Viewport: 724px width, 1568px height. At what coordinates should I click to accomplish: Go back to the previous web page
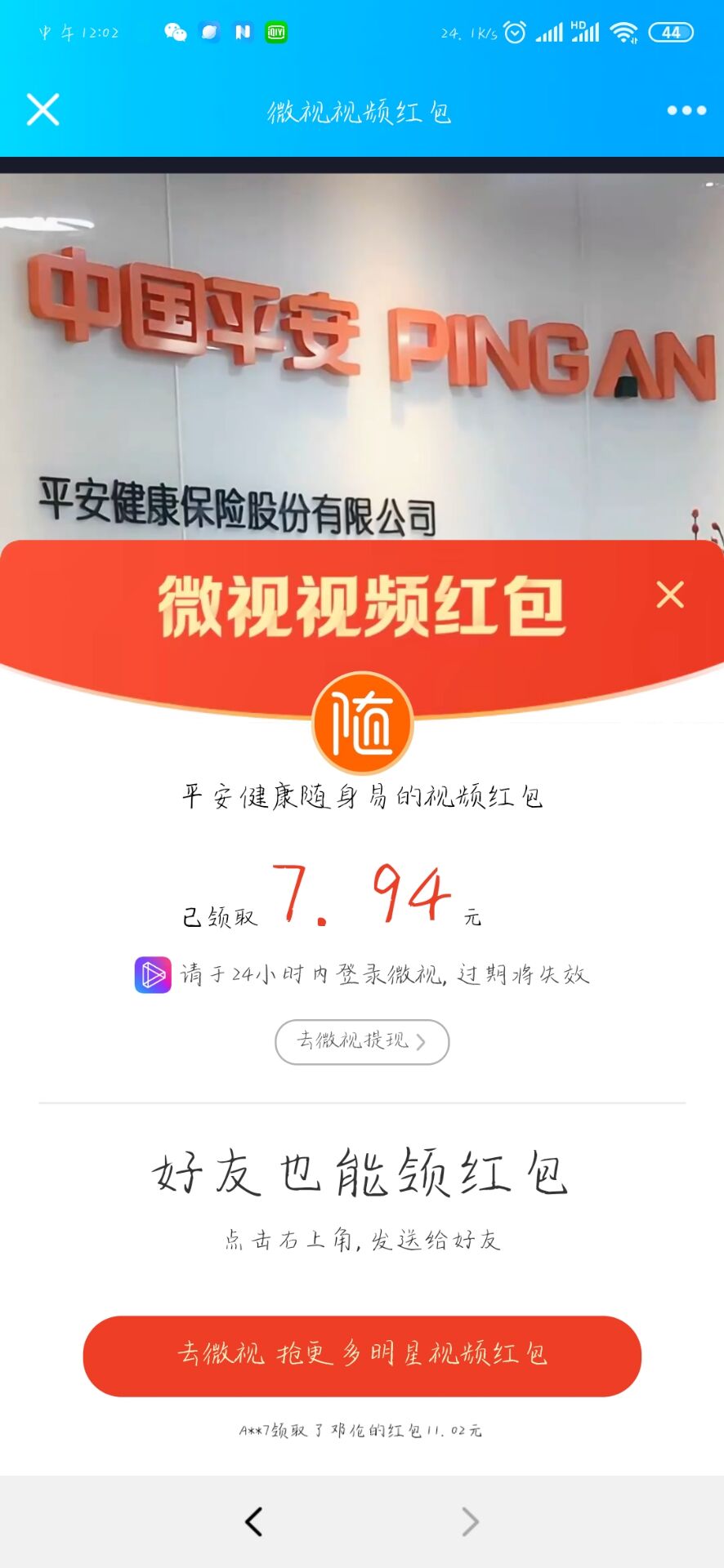click(254, 1521)
